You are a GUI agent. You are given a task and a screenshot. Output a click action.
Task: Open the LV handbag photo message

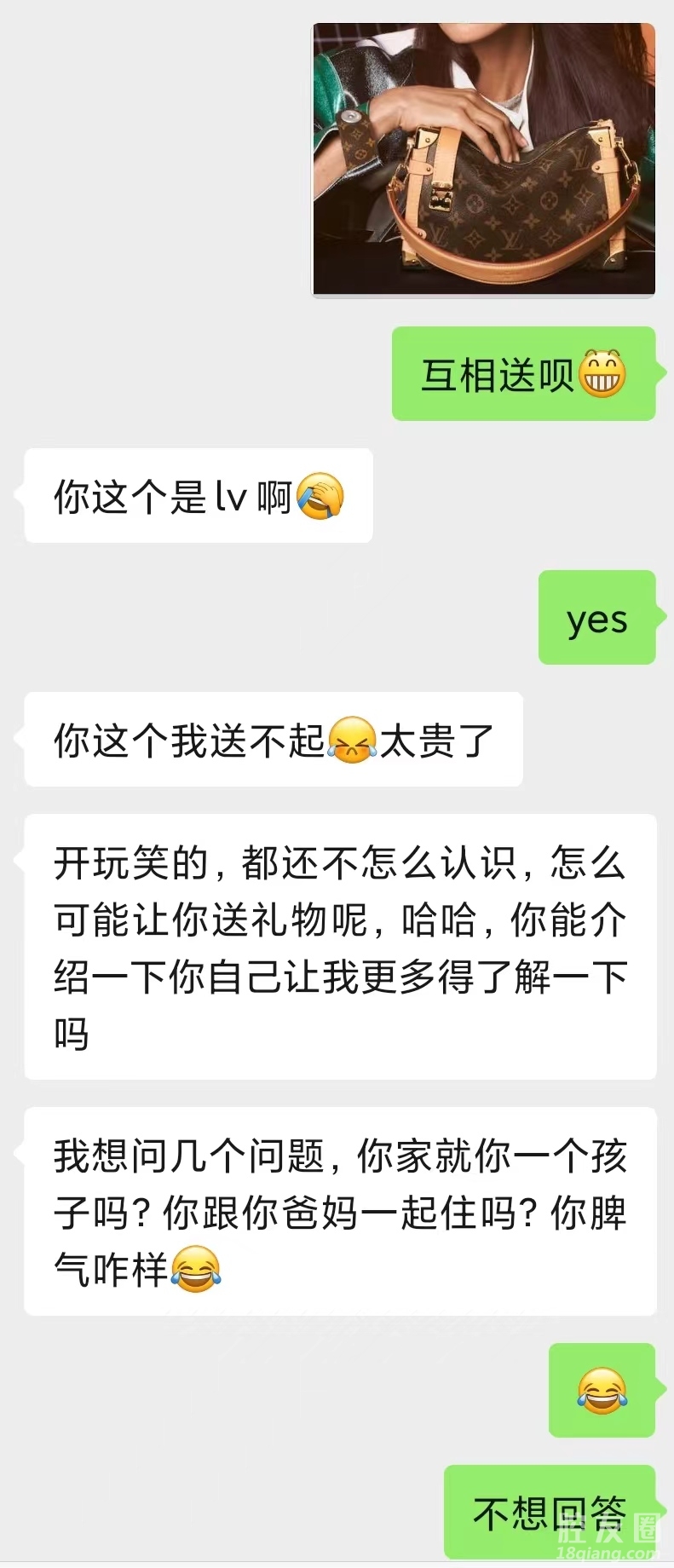pos(484,159)
